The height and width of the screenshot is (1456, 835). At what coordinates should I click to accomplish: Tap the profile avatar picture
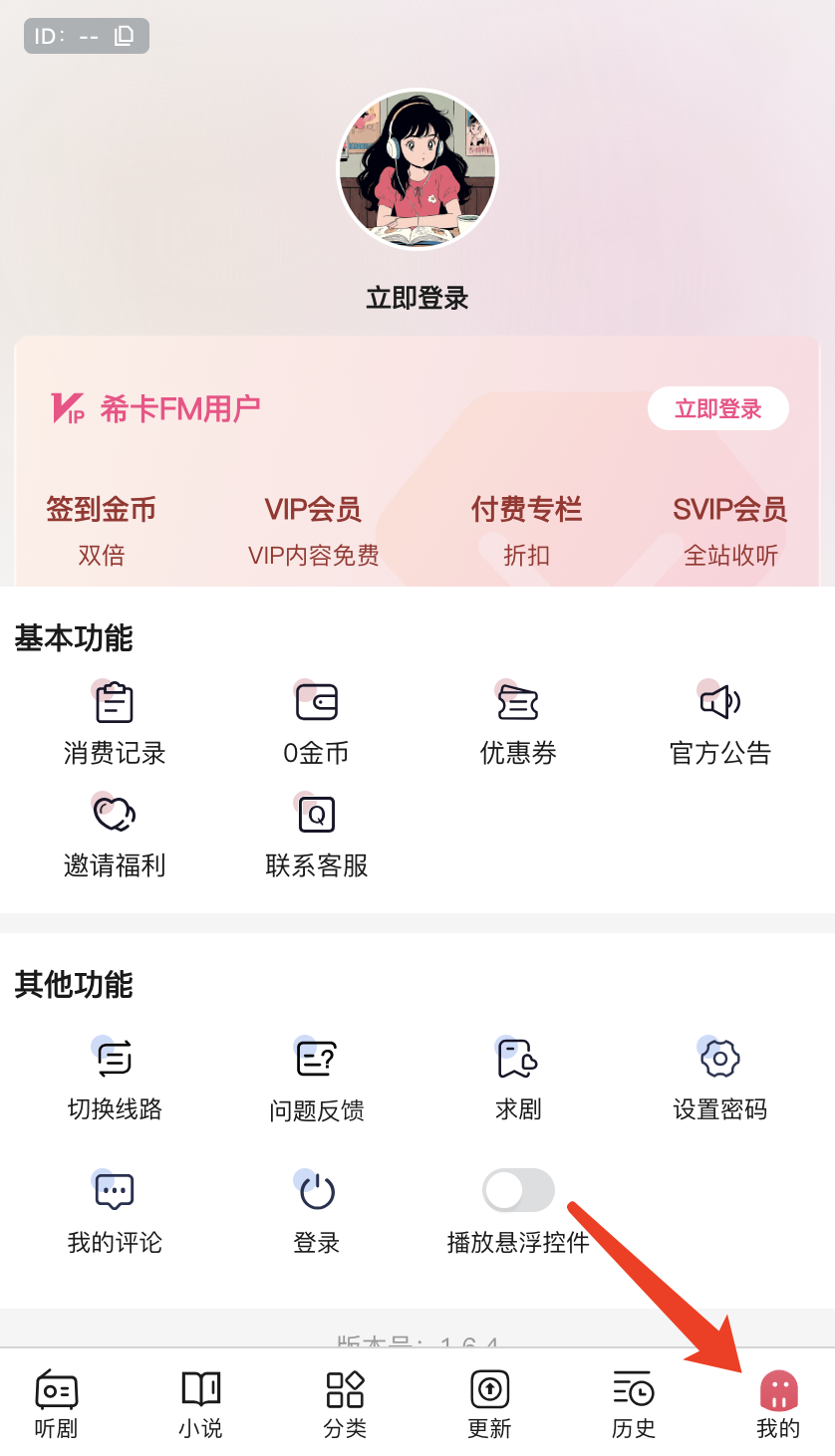[x=417, y=169]
